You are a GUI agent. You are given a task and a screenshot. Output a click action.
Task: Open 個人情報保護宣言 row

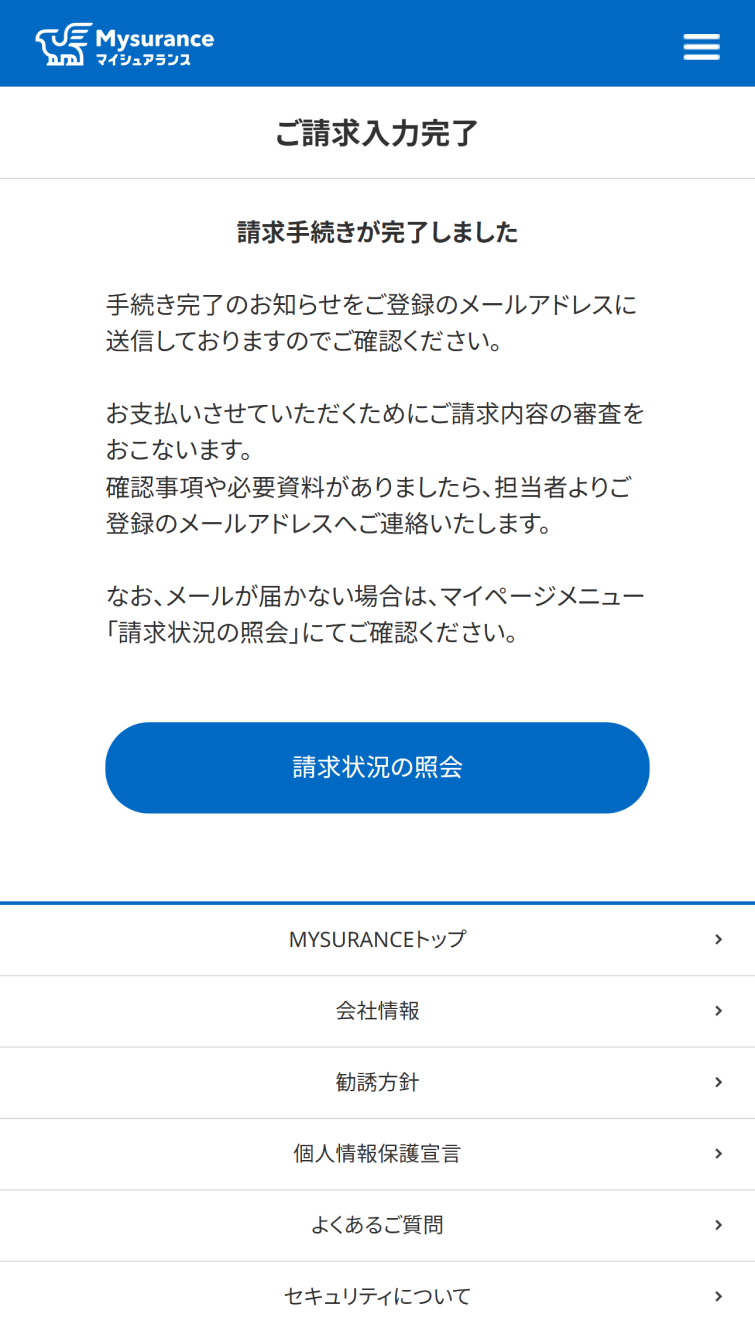click(x=377, y=1153)
